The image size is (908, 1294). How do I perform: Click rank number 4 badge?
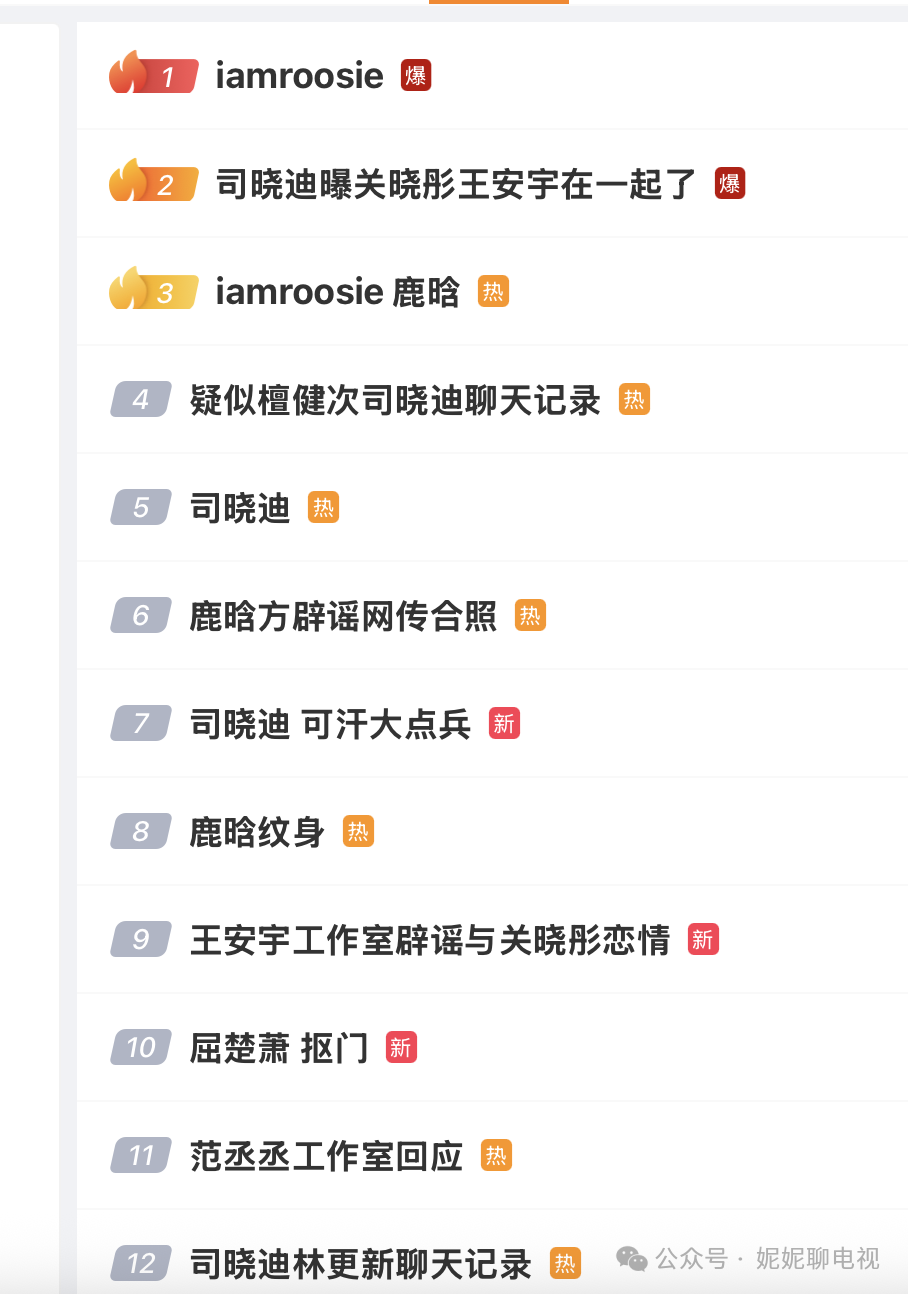[140, 399]
